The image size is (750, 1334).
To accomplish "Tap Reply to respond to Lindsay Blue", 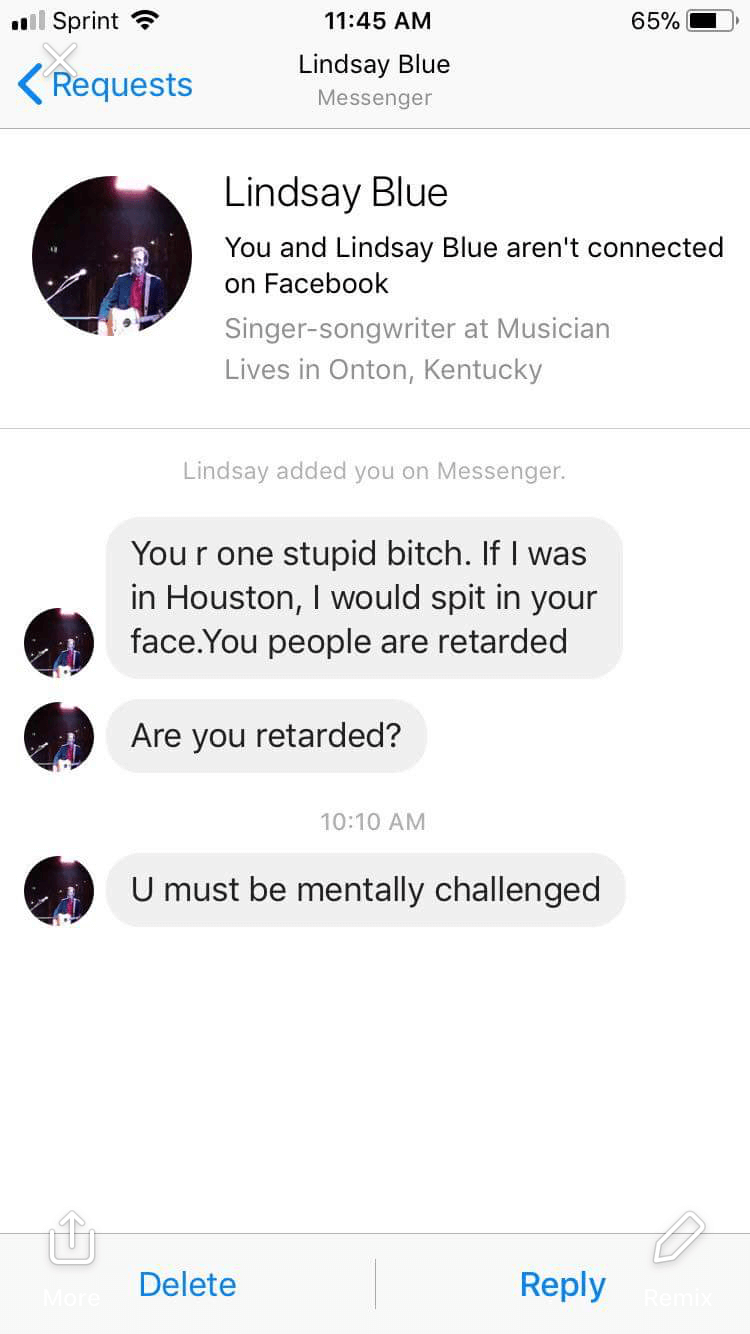I will tap(562, 1284).
